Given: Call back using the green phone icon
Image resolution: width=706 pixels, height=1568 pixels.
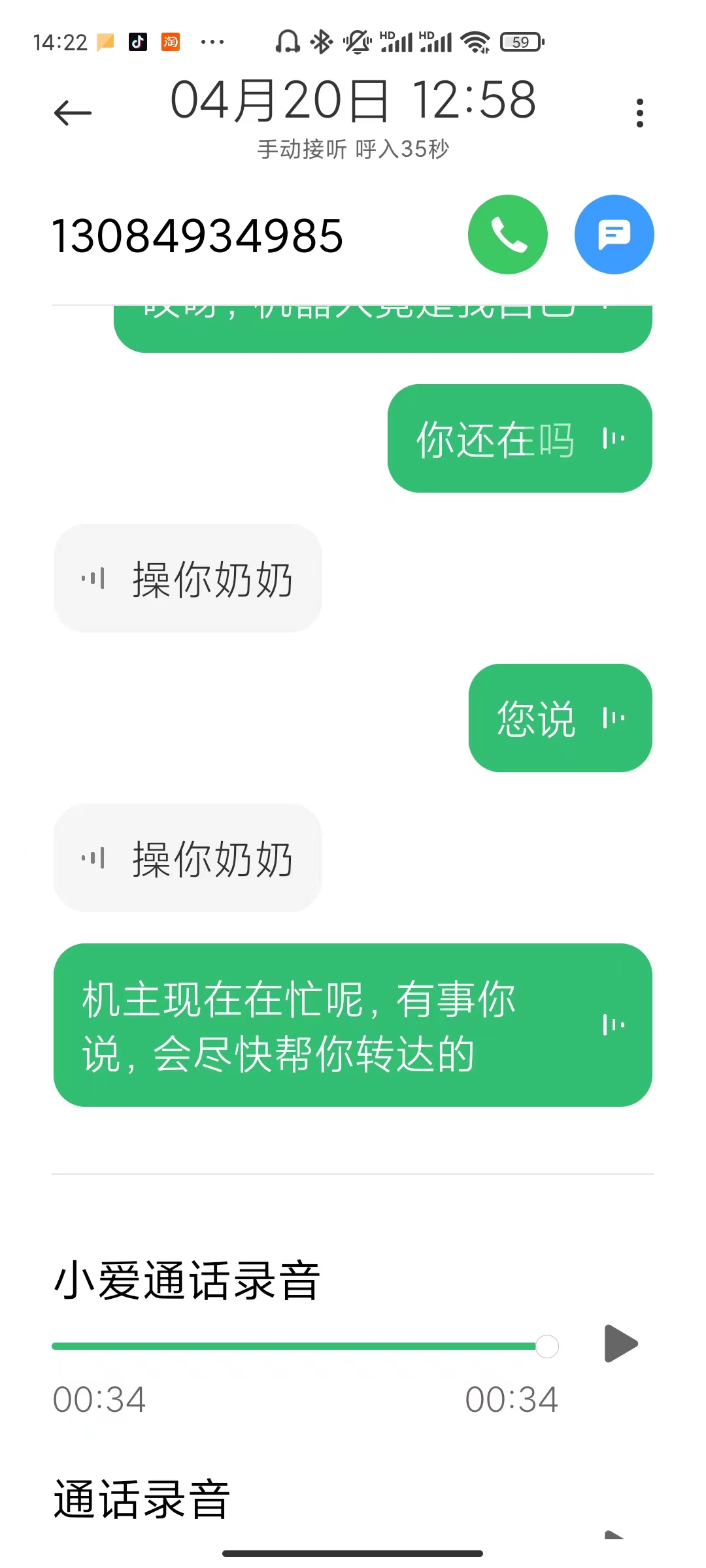Looking at the screenshot, I should point(508,234).
